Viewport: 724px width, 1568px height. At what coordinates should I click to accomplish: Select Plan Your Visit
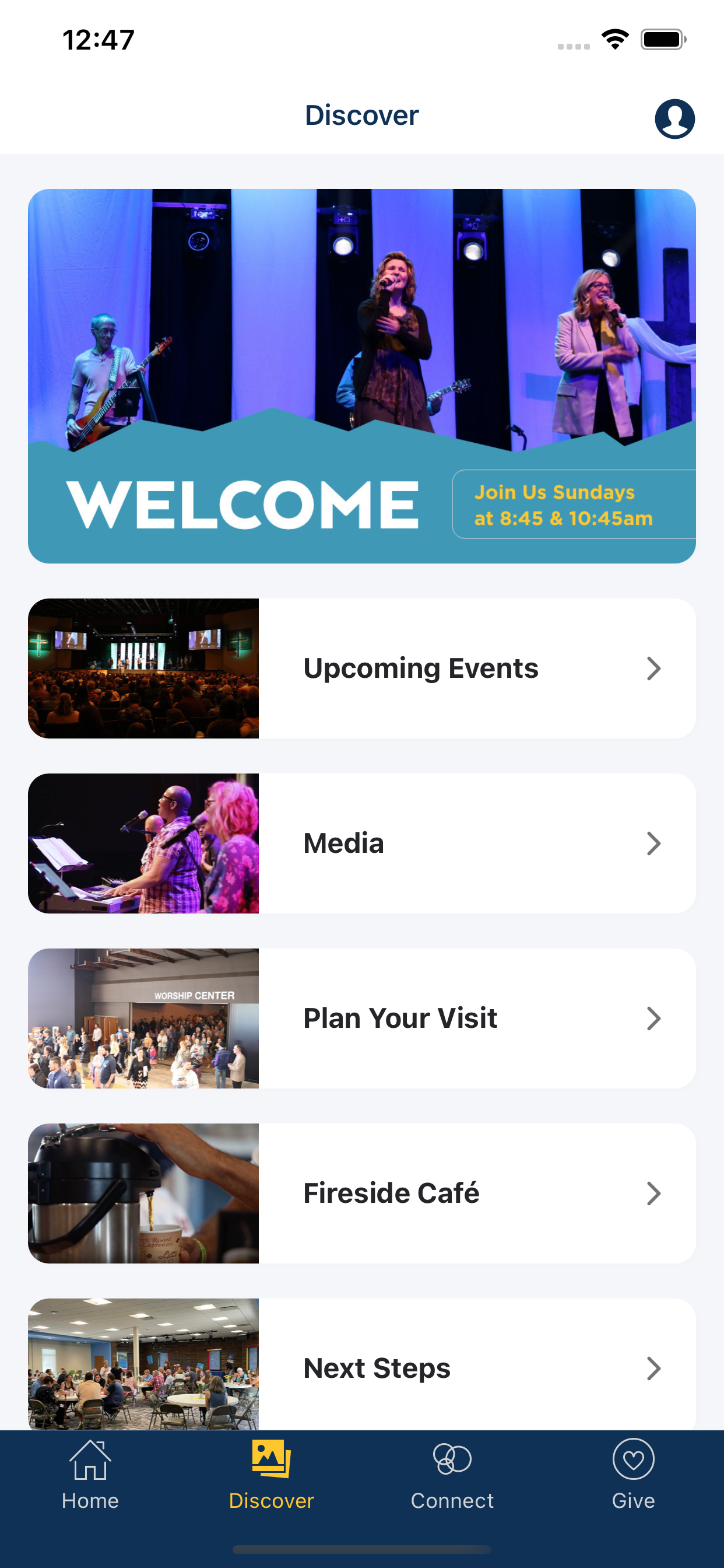point(362,1019)
